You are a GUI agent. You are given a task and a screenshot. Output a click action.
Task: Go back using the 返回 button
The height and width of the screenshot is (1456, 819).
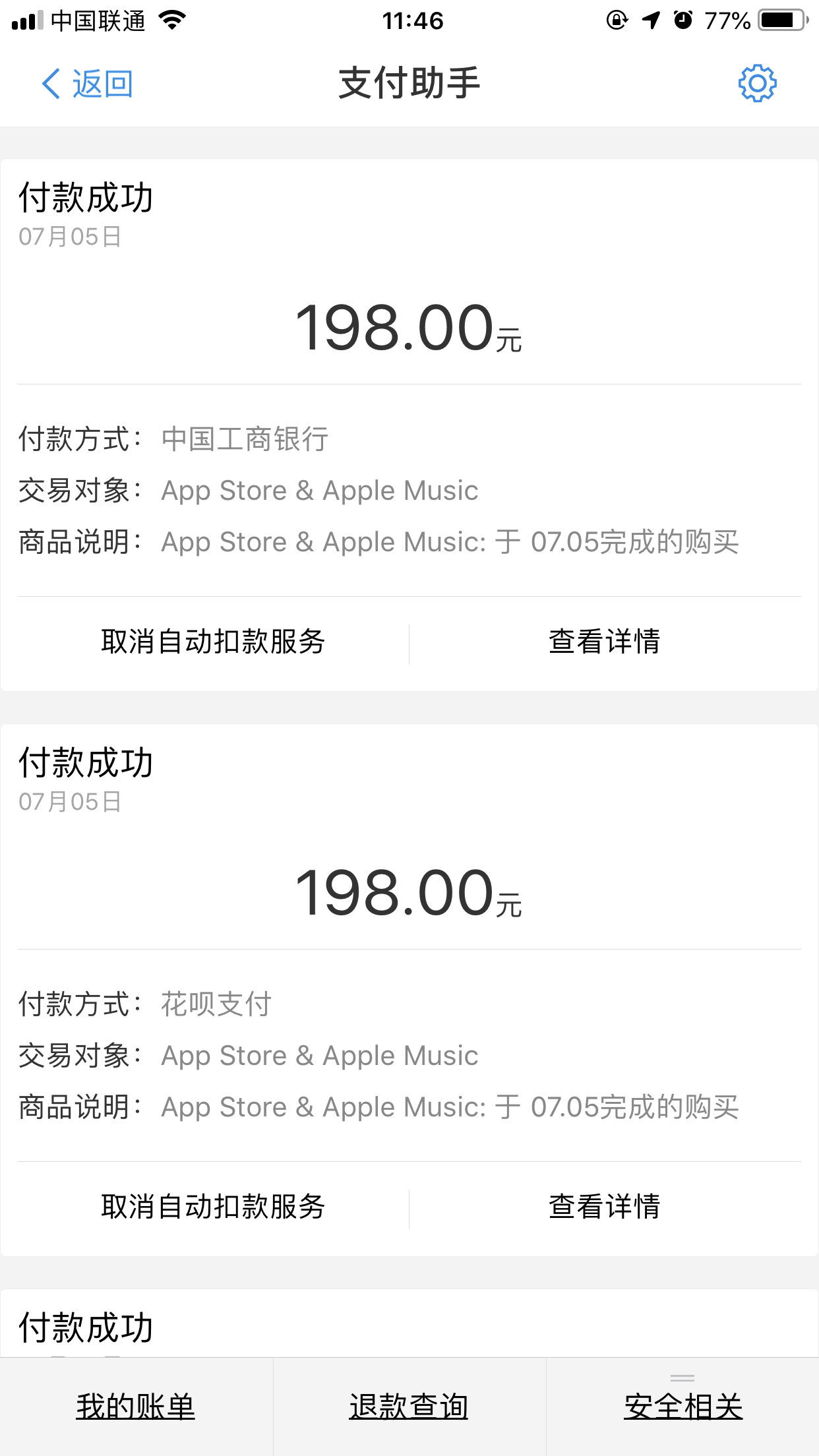88,84
